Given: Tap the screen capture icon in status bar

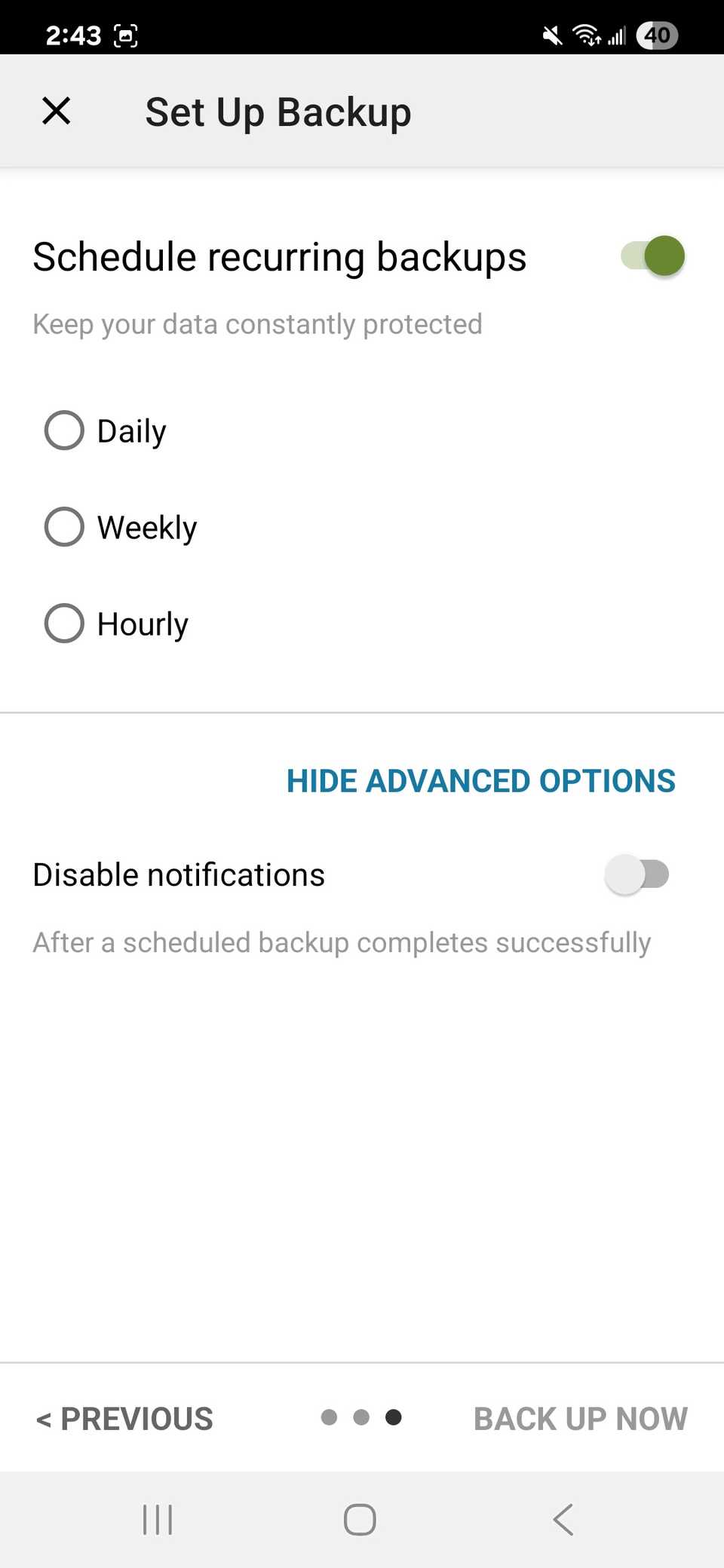Looking at the screenshot, I should point(127,35).
